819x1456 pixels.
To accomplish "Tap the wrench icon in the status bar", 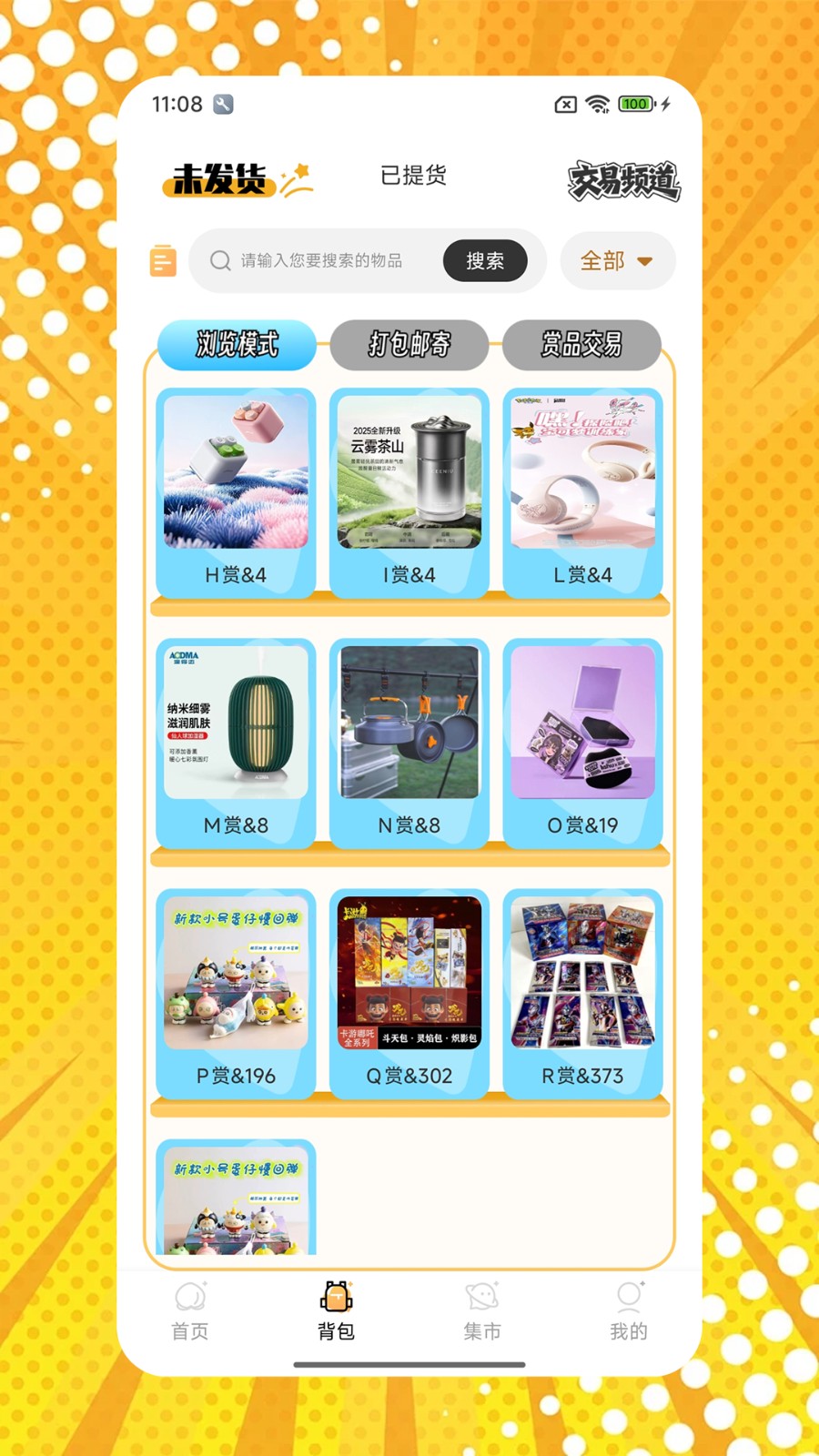I will click(x=221, y=105).
